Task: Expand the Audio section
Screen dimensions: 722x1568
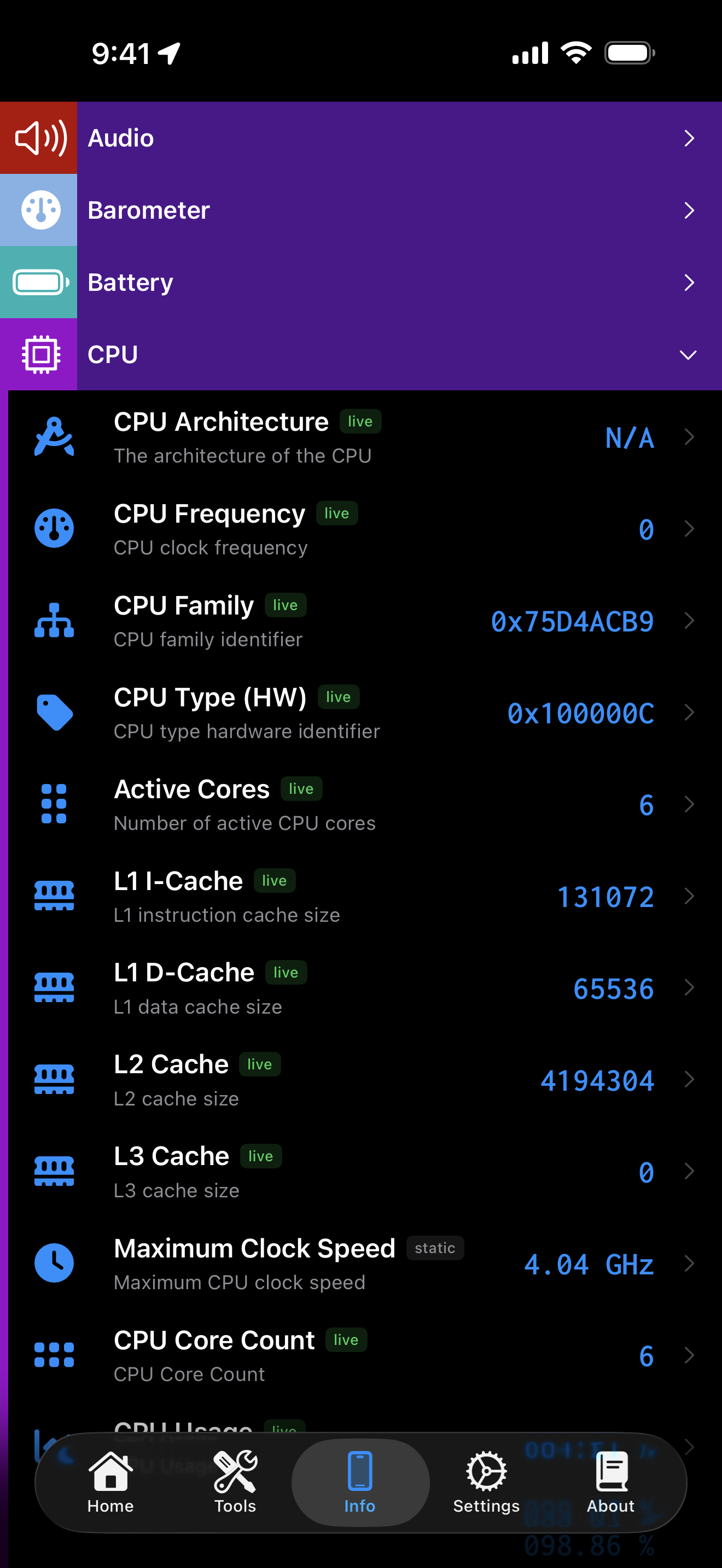Action: coord(689,138)
